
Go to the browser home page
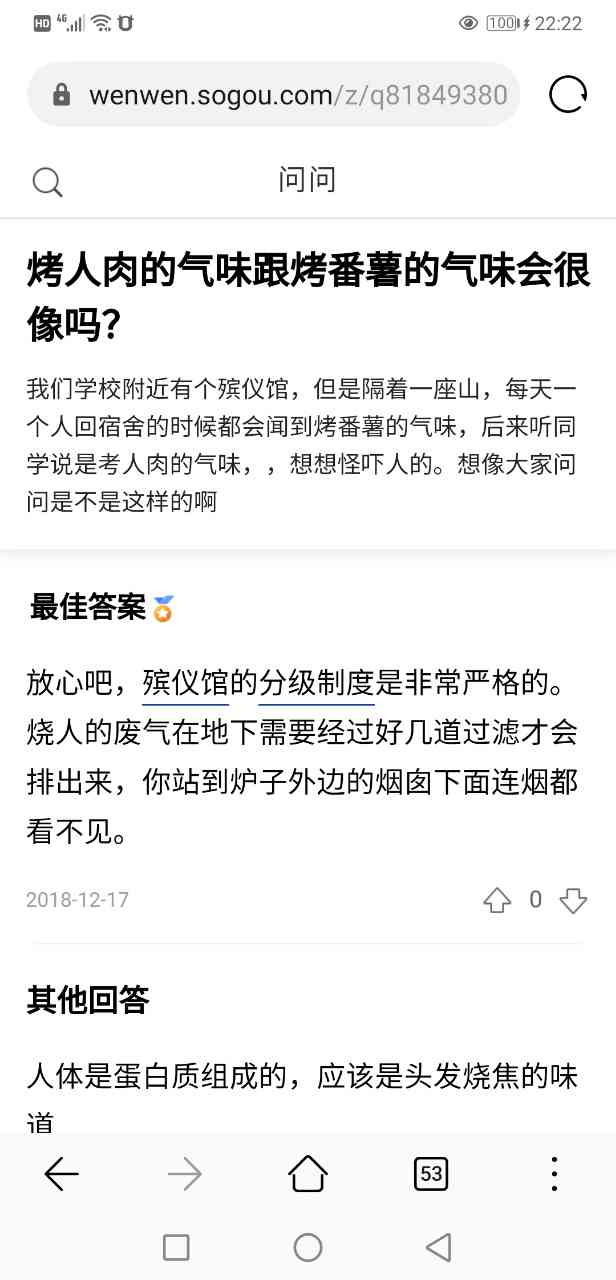(308, 1174)
